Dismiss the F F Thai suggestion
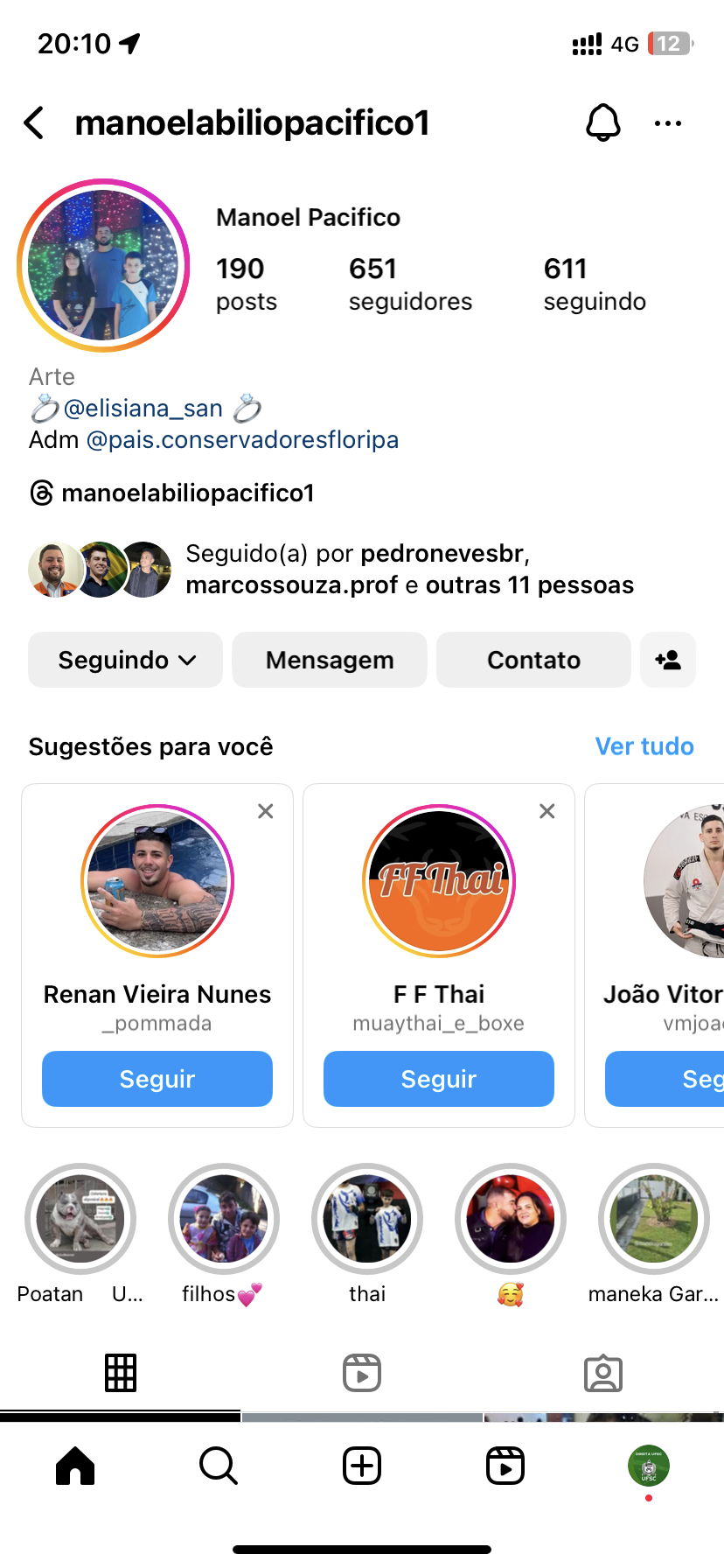 click(x=547, y=811)
